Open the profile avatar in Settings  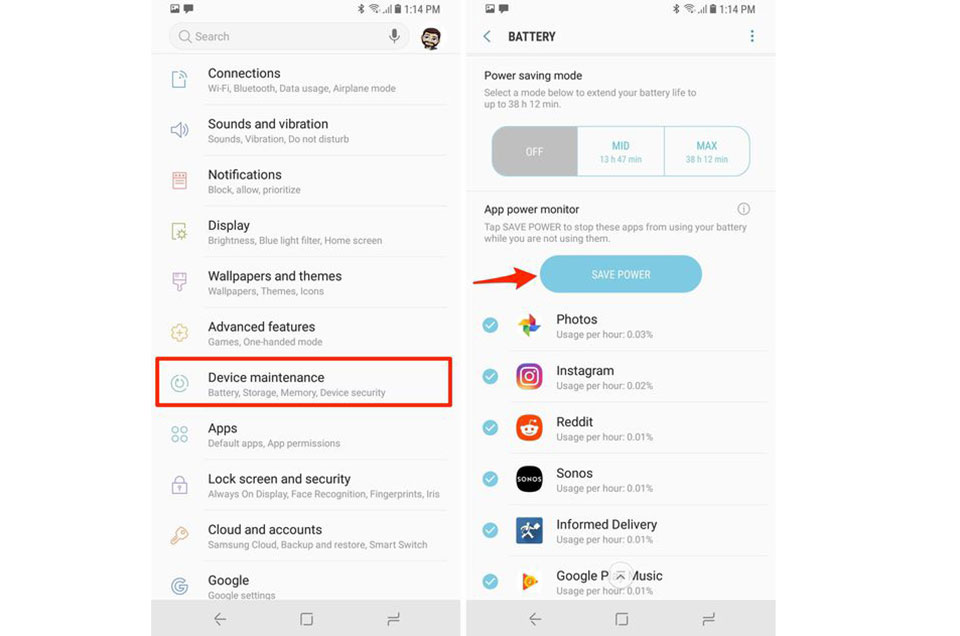[431, 38]
